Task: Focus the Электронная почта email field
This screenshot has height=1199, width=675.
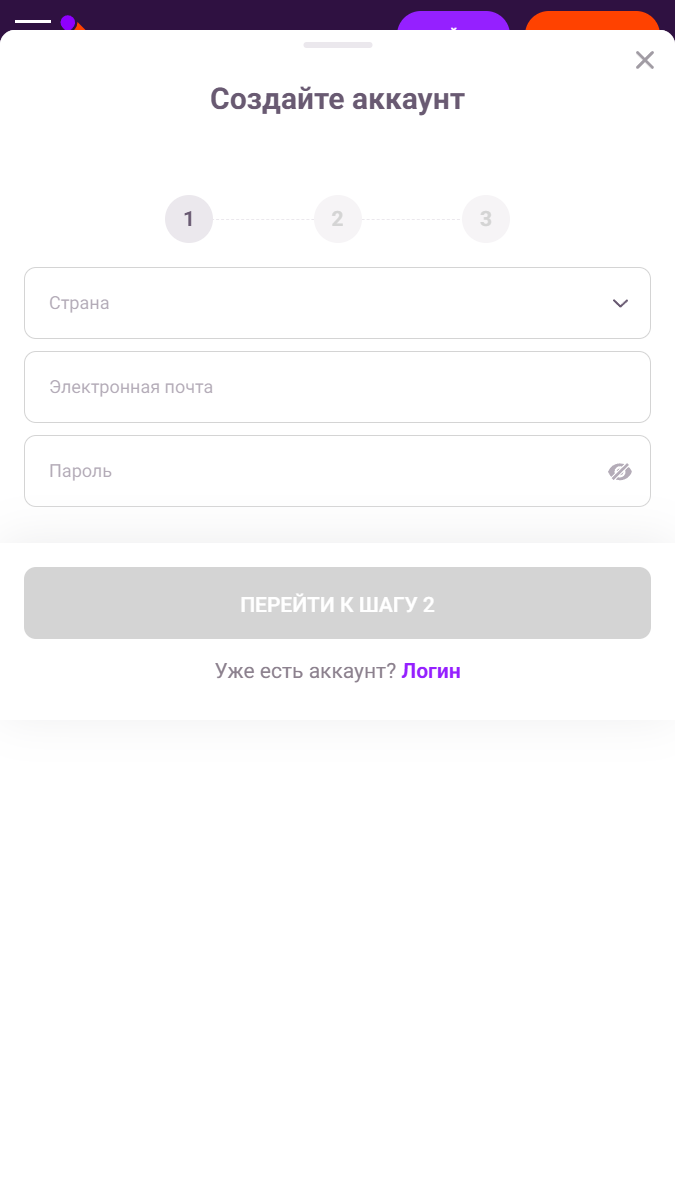Action: point(337,387)
